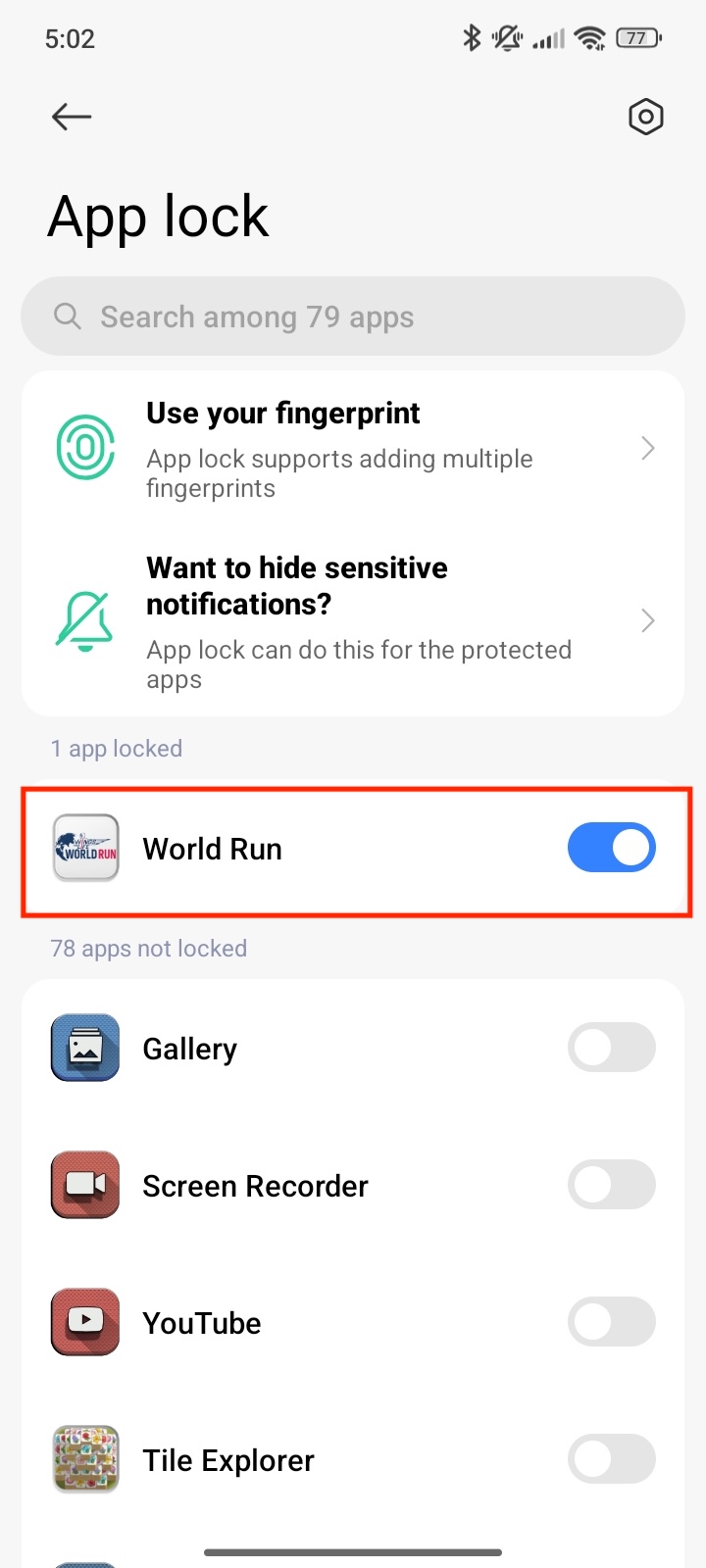The width and height of the screenshot is (706, 1568).
Task: Open Use your fingerprint option
Action: tap(353, 449)
